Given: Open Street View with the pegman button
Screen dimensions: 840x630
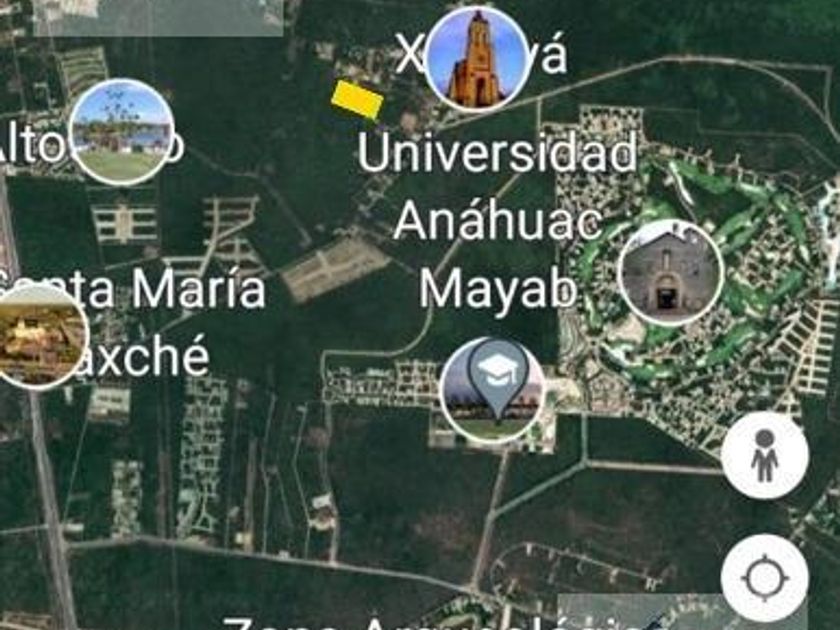Looking at the screenshot, I should click(765, 455).
